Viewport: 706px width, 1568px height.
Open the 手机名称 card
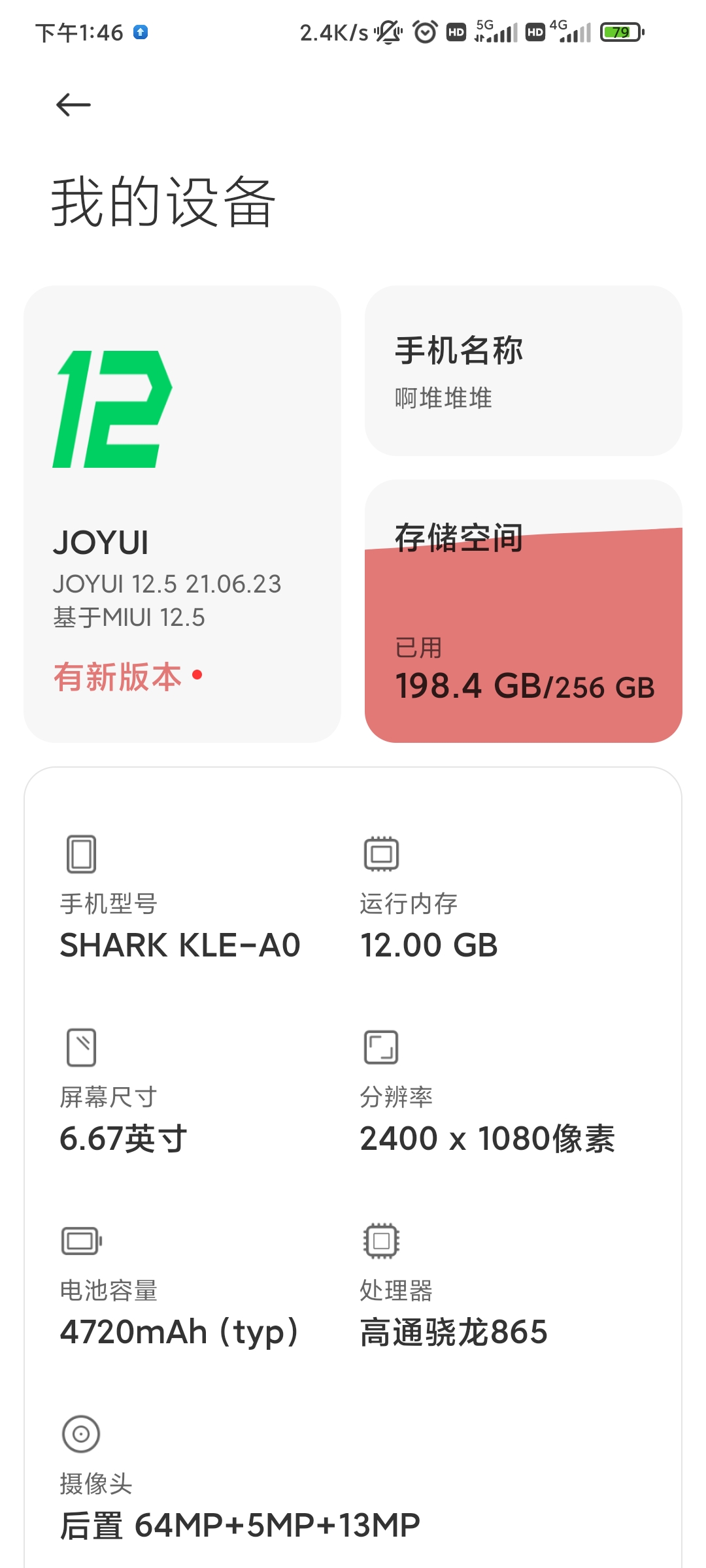[x=523, y=370]
